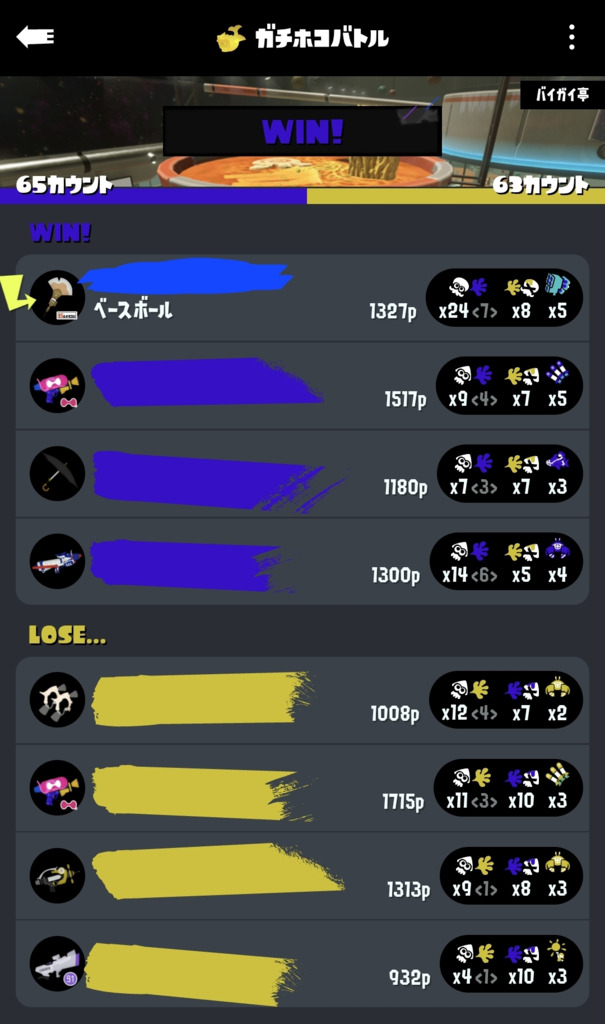Go back using the arrow icon

35,37
